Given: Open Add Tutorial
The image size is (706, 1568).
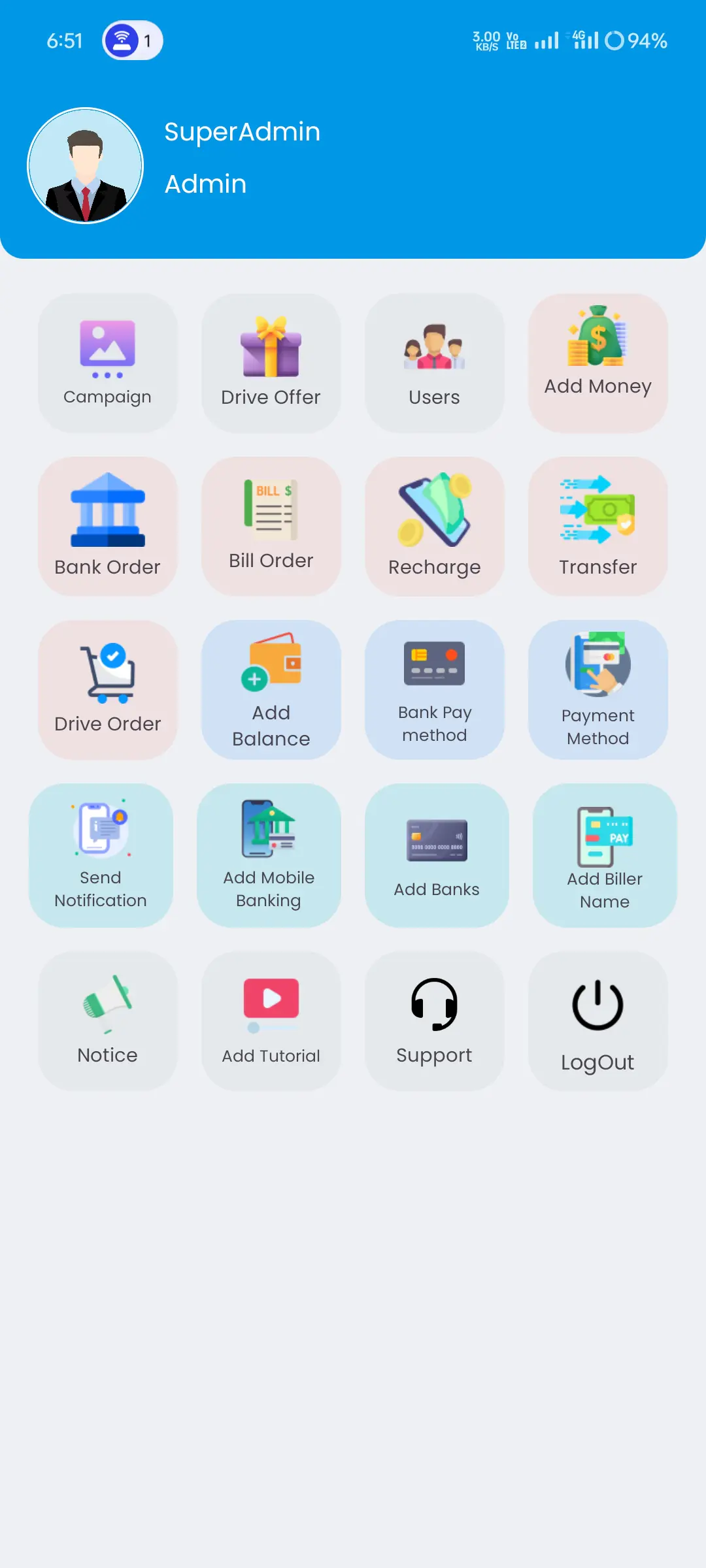Looking at the screenshot, I should click(271, 1021).
